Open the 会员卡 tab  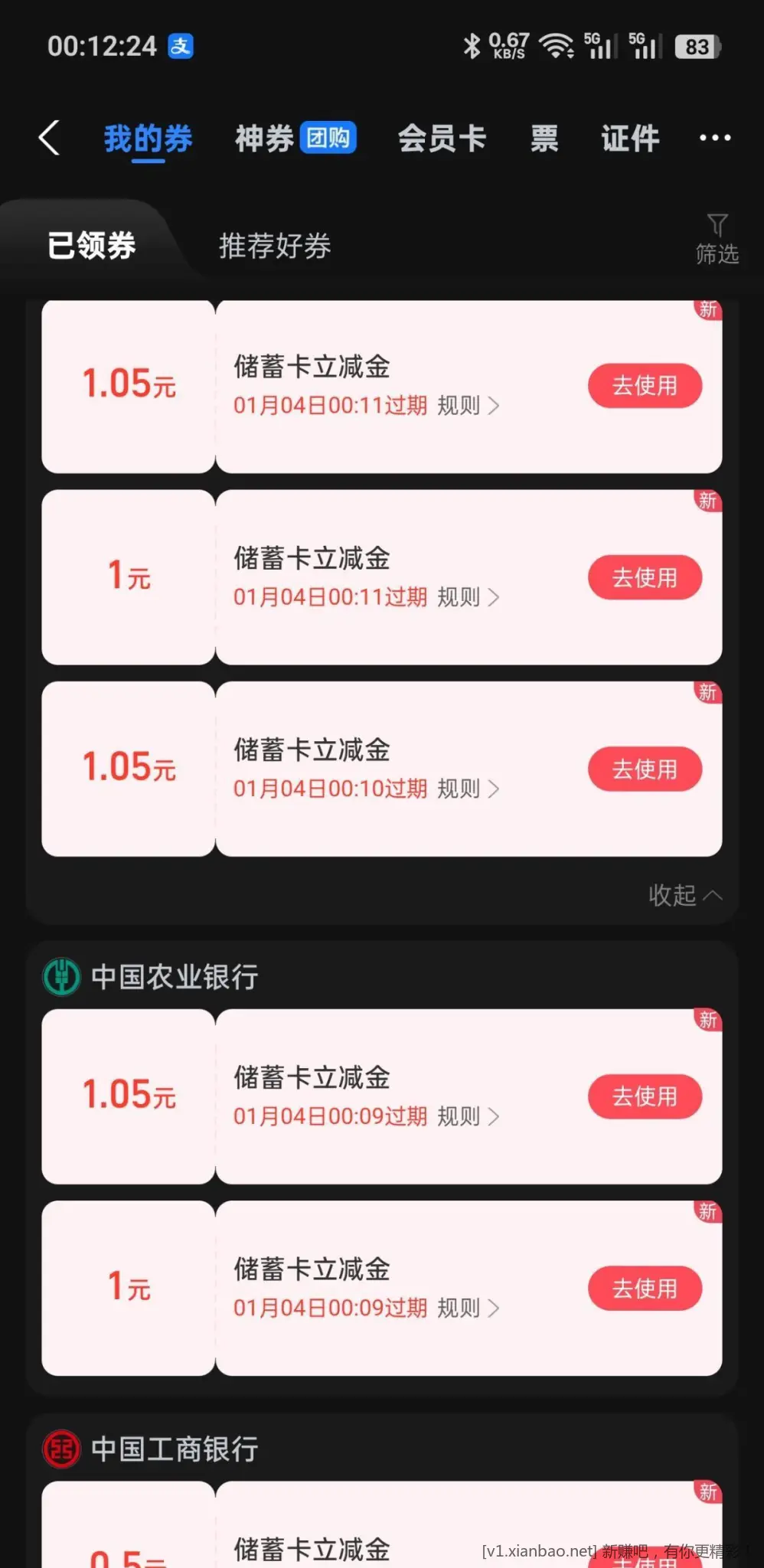(x=442, y=139)
